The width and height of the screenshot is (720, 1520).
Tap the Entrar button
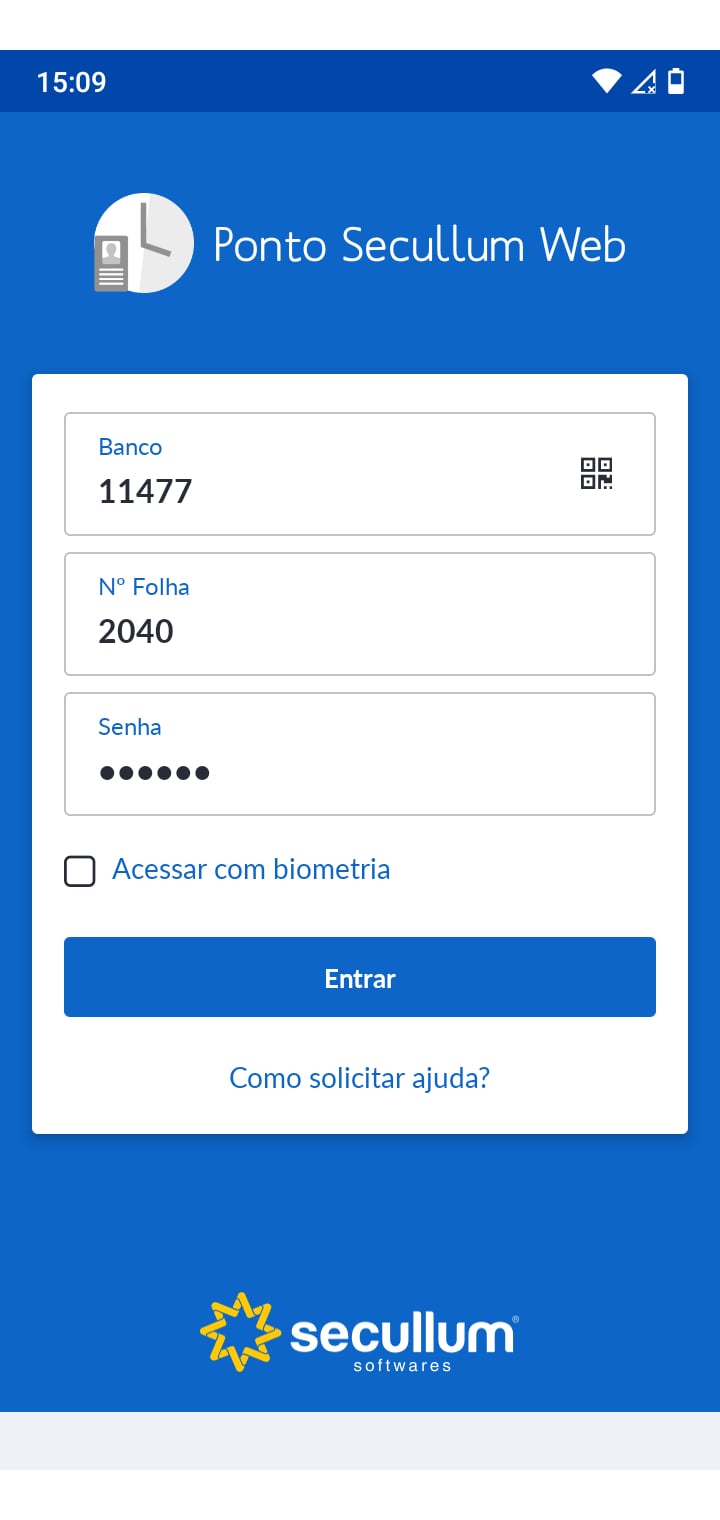click(x=360, y=977)
